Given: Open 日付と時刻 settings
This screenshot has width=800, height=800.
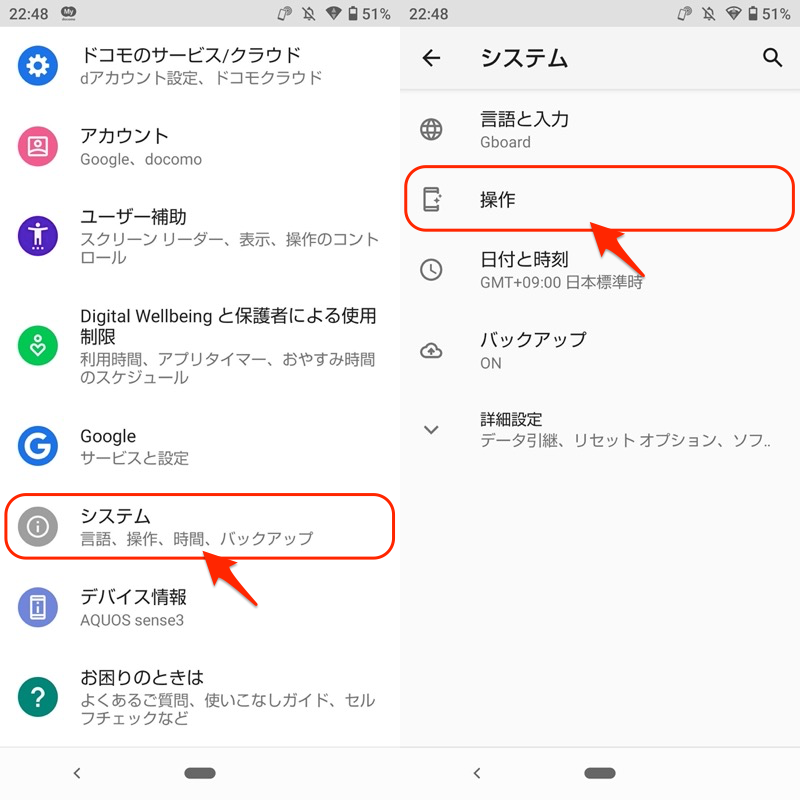Looking at the screenshot, I should point(600,270).
